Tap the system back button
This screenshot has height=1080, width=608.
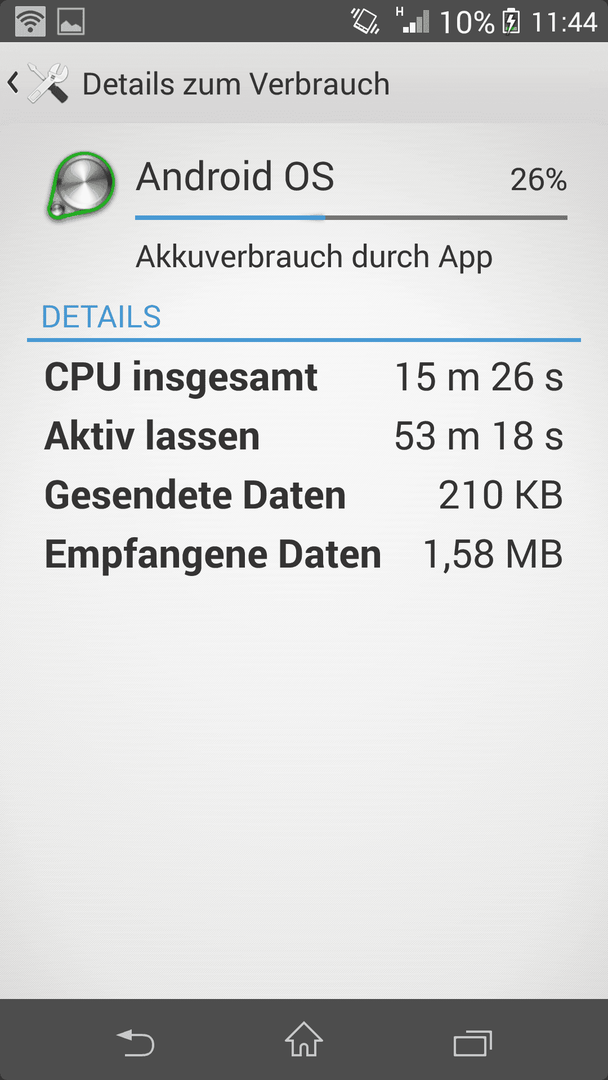tap(135, 1041)
